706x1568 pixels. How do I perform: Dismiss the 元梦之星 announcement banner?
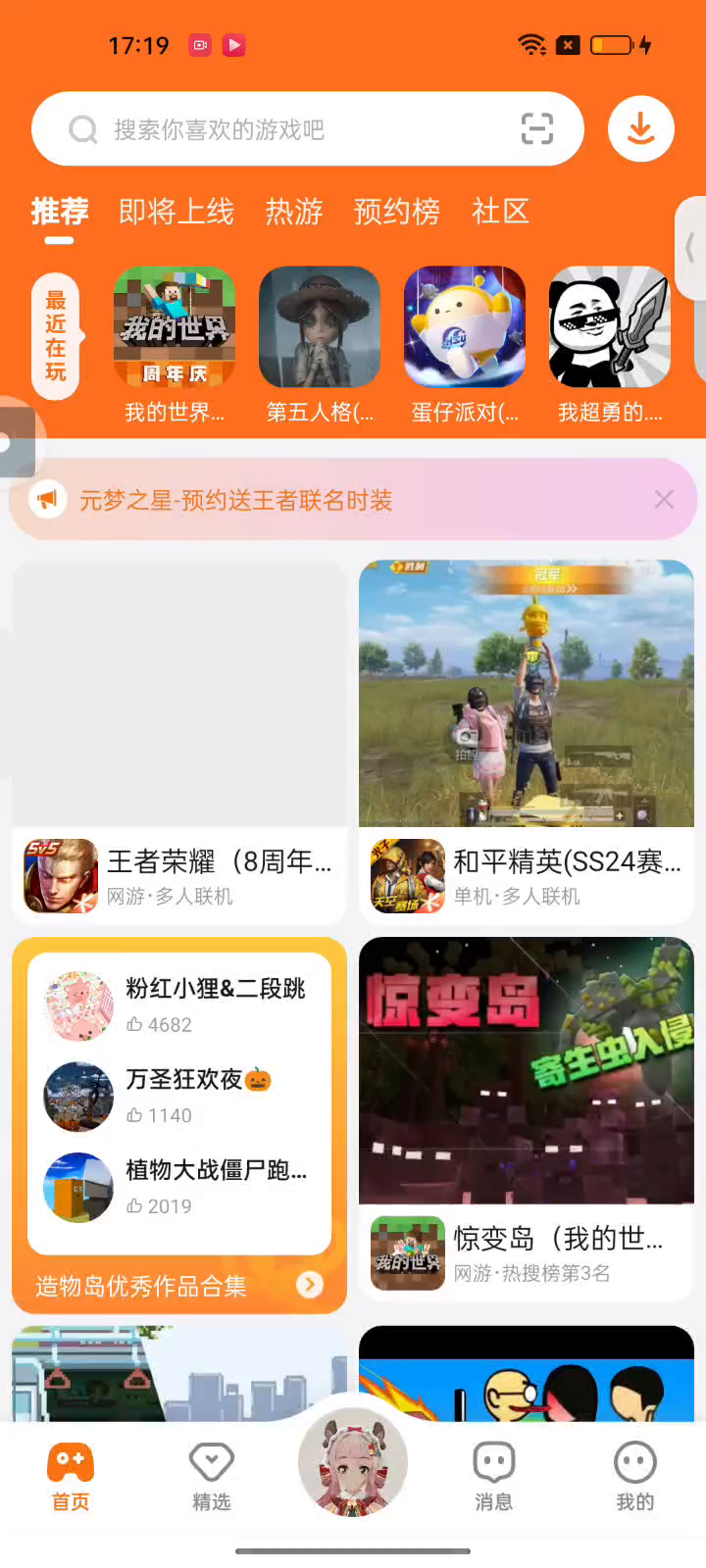point(664,500)
